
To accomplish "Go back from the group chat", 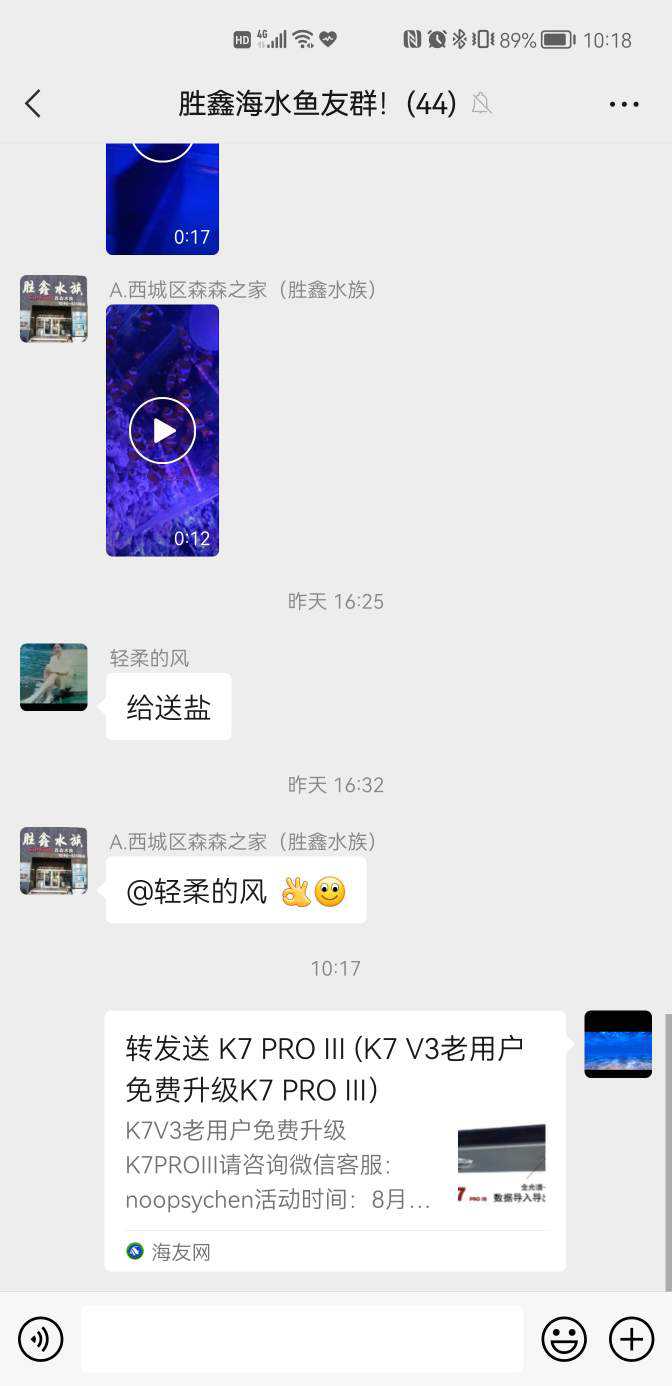I will click(33, 104).
